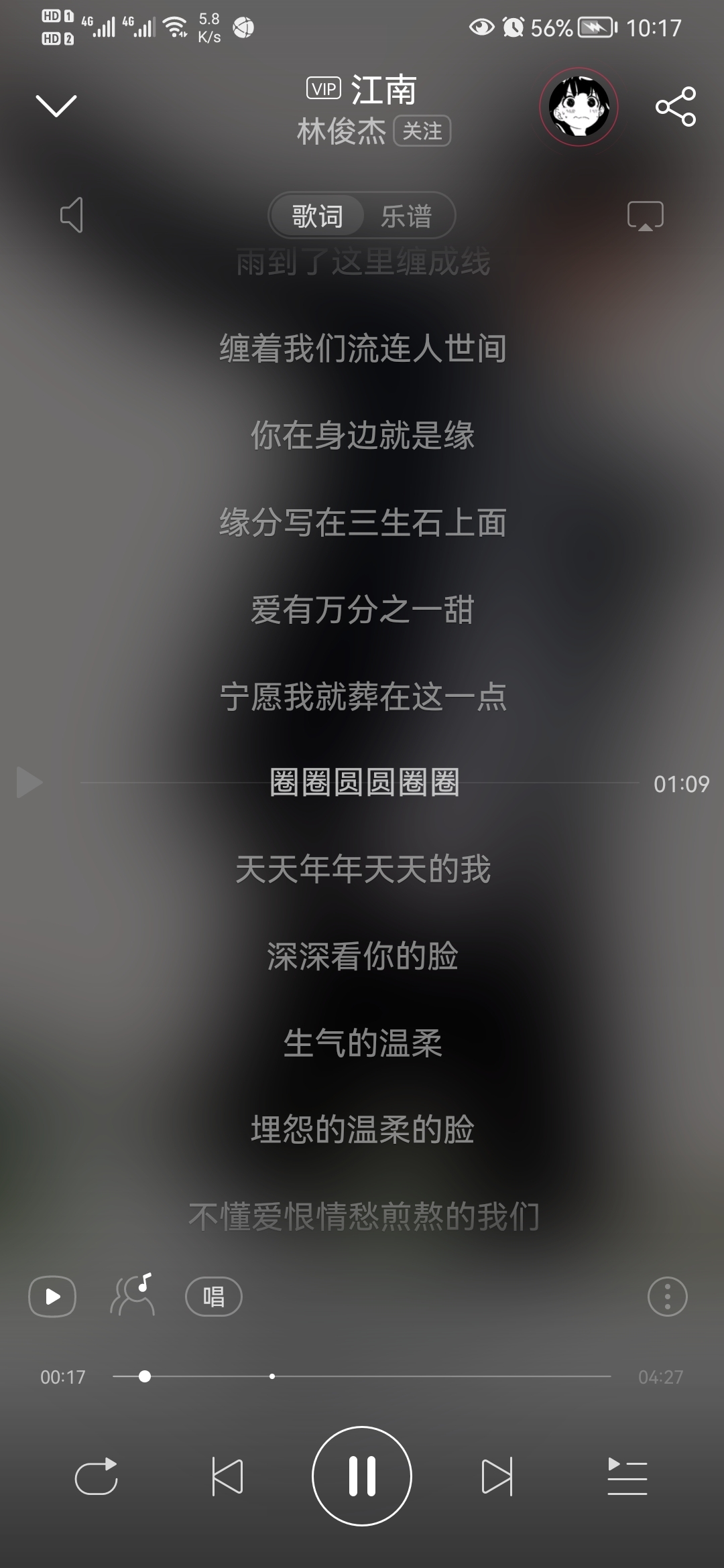This screenshot has width=724, height=1568.
Task: Tap the volume speaker icon
Action: (72, 215)
